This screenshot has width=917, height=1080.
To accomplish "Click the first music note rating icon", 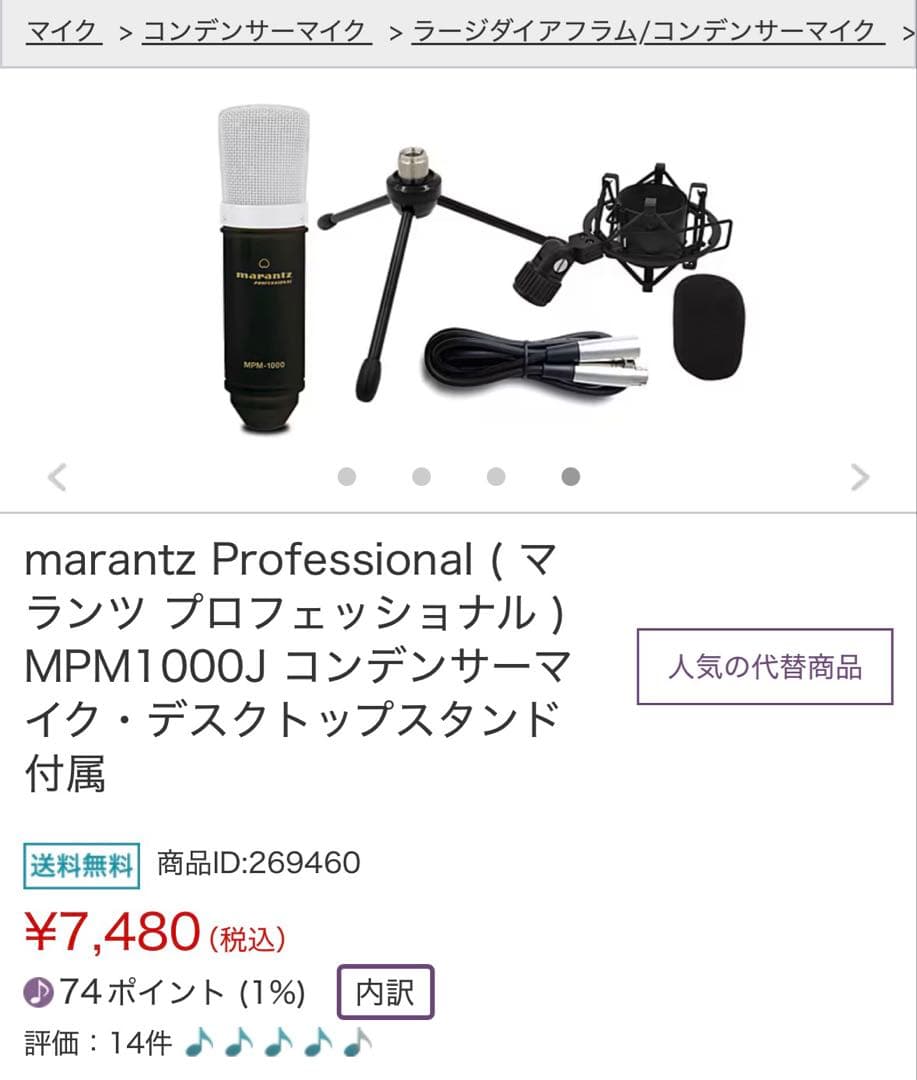I will point(199,1043).
